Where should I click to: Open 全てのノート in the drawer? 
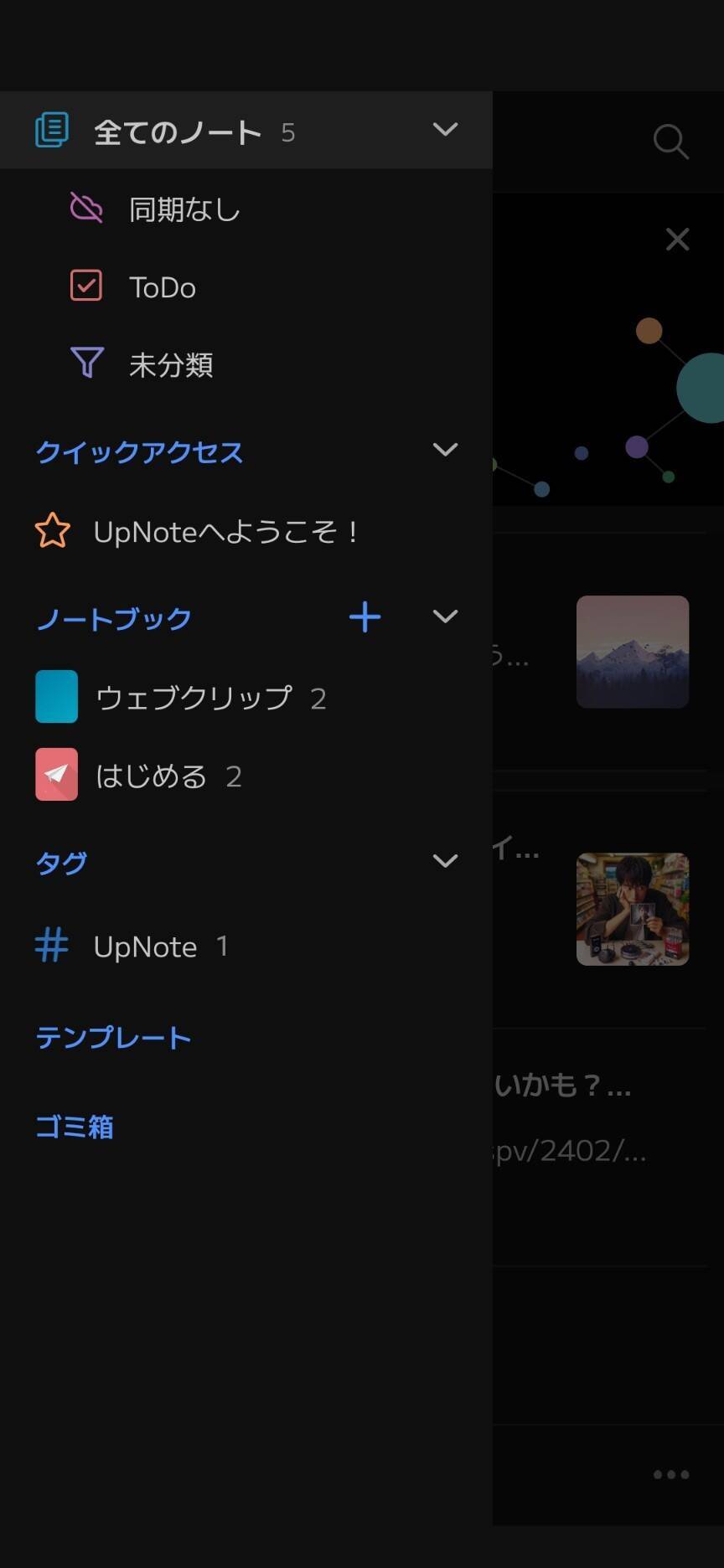[x=178, y=132]
